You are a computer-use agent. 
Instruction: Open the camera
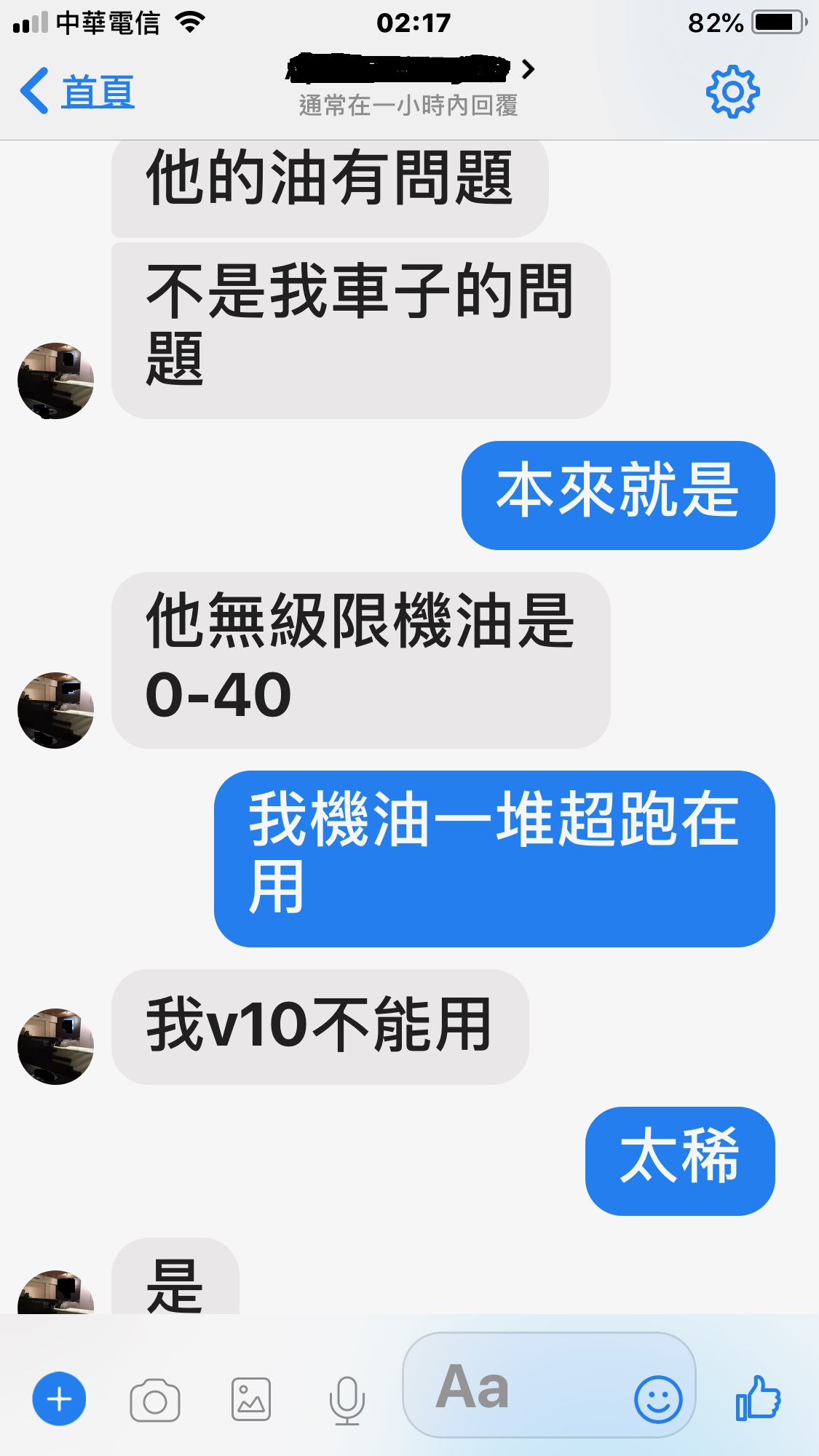(x=155, y=1399)
